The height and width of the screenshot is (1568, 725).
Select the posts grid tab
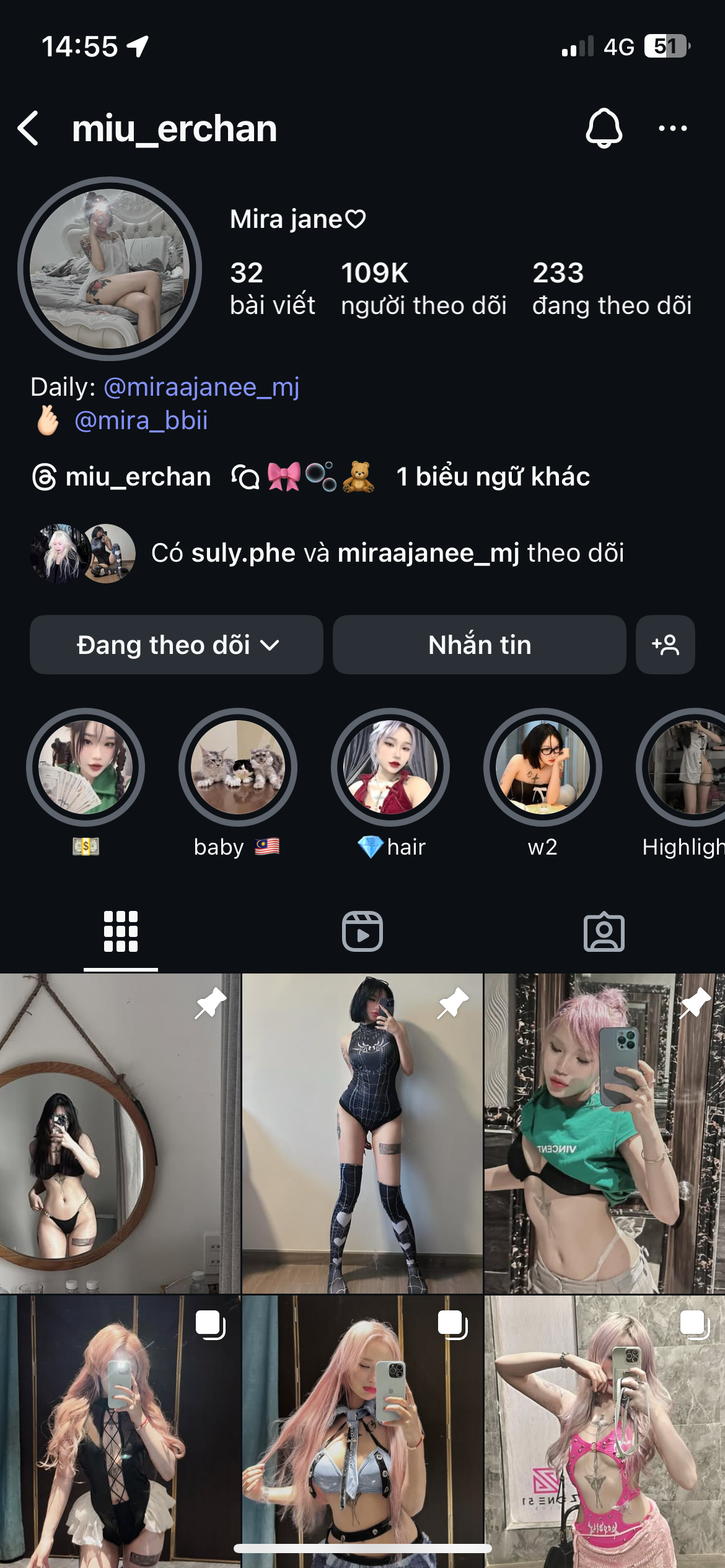(121, 931)
